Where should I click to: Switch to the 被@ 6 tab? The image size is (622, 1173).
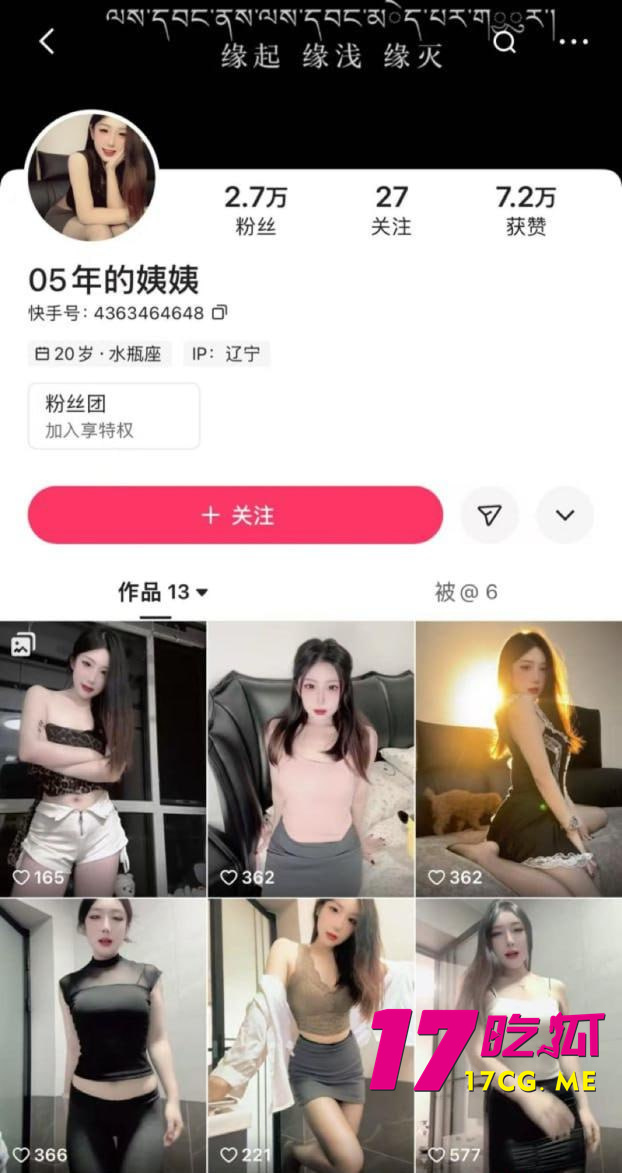(465, 592)
